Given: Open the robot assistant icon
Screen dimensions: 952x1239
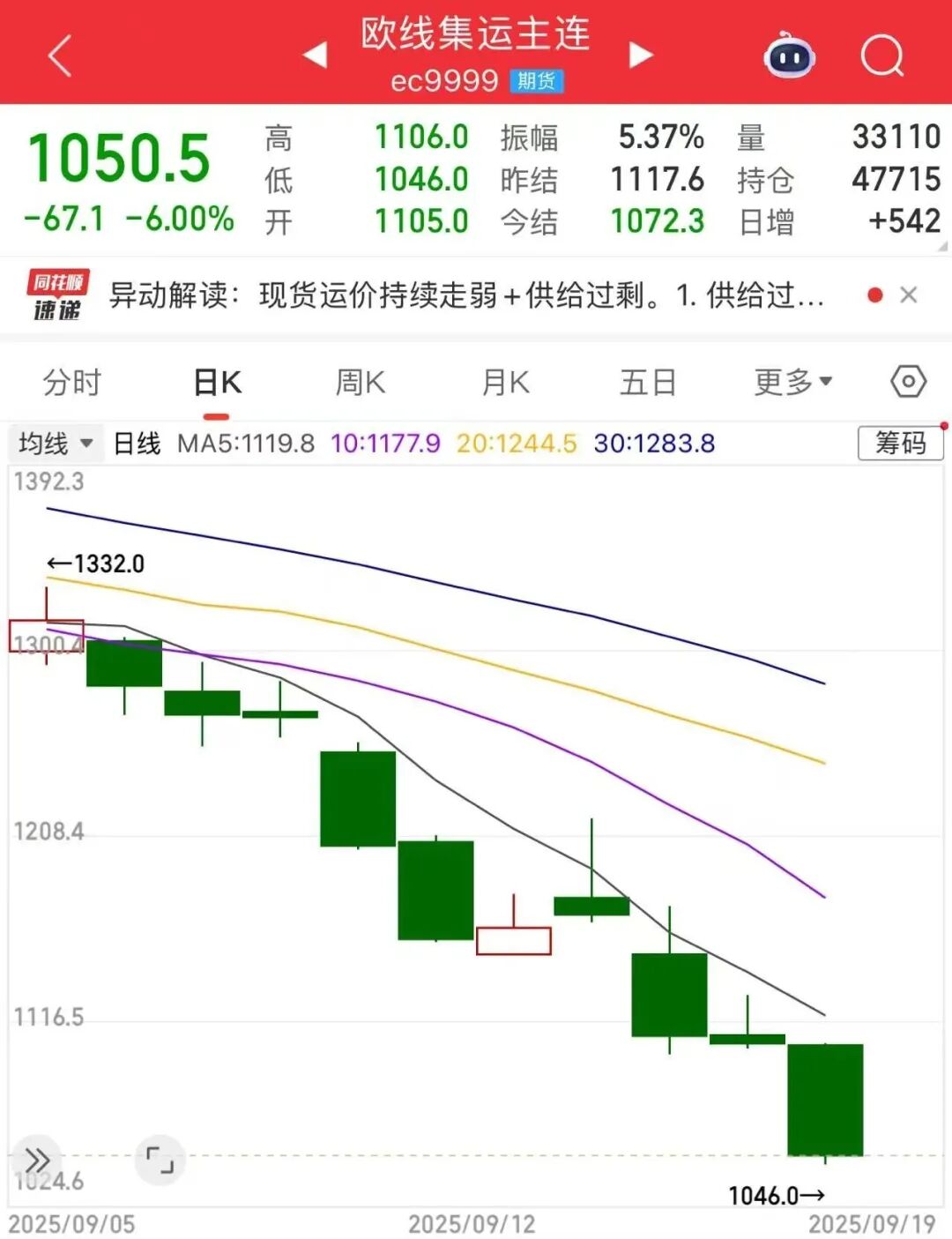Looking at the screenshot, I should point(789,56).
